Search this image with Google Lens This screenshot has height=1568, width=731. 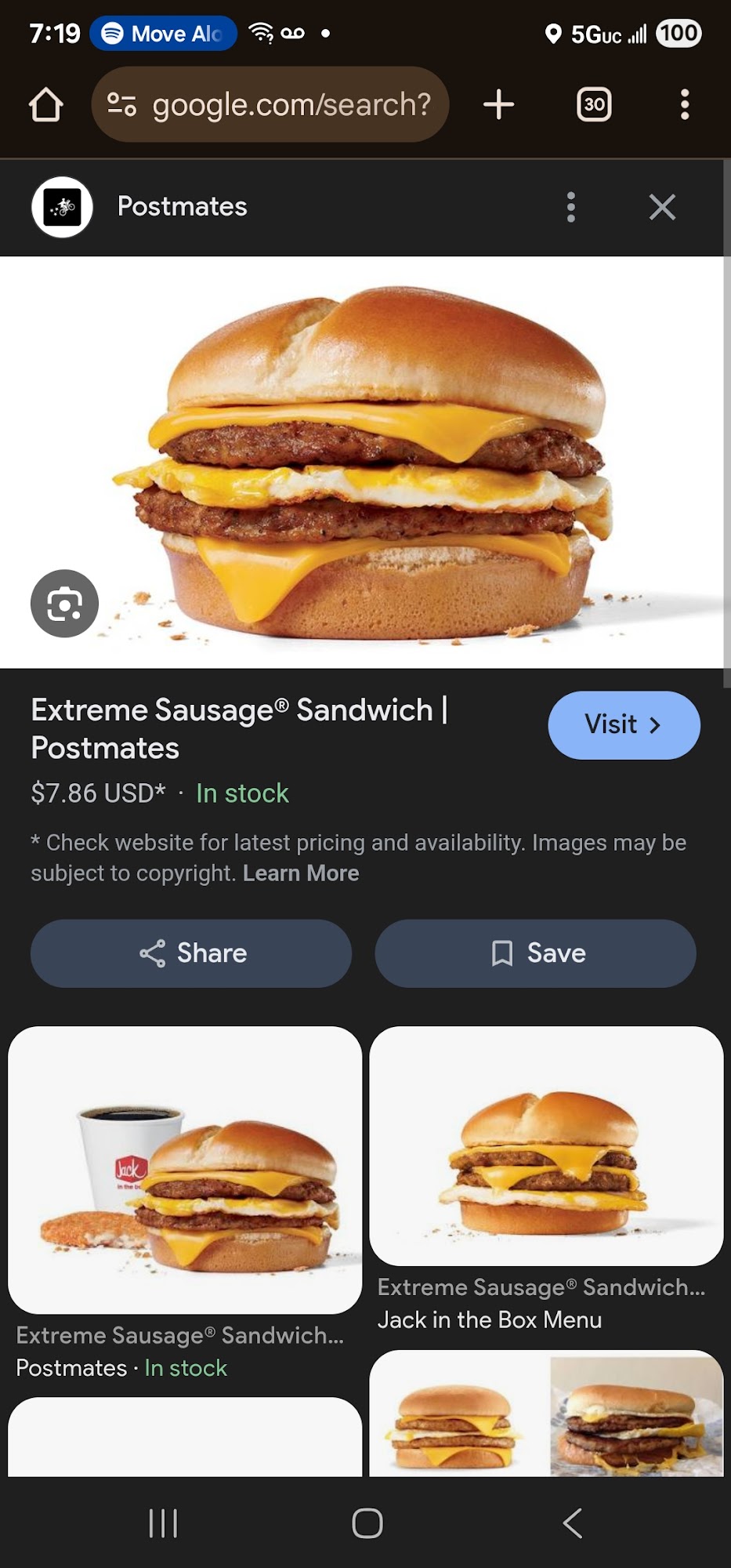pos(64,604)
